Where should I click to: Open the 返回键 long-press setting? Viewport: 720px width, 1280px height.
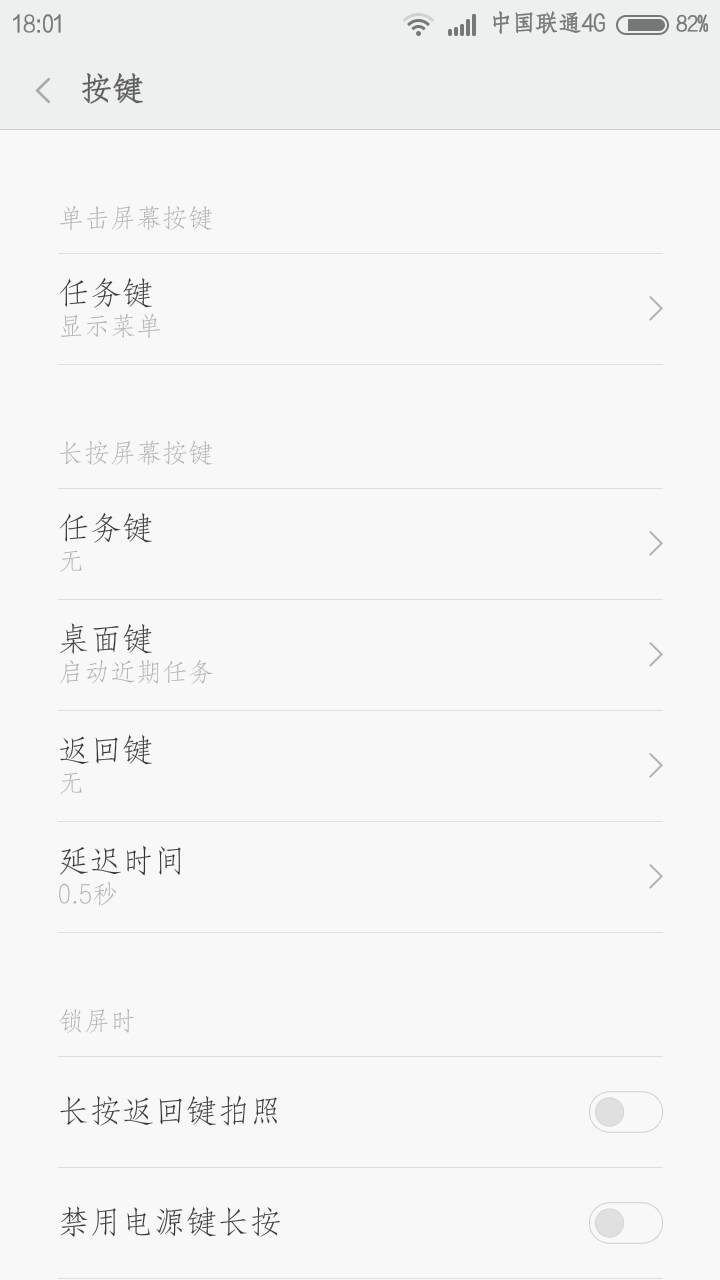point(360,765)
